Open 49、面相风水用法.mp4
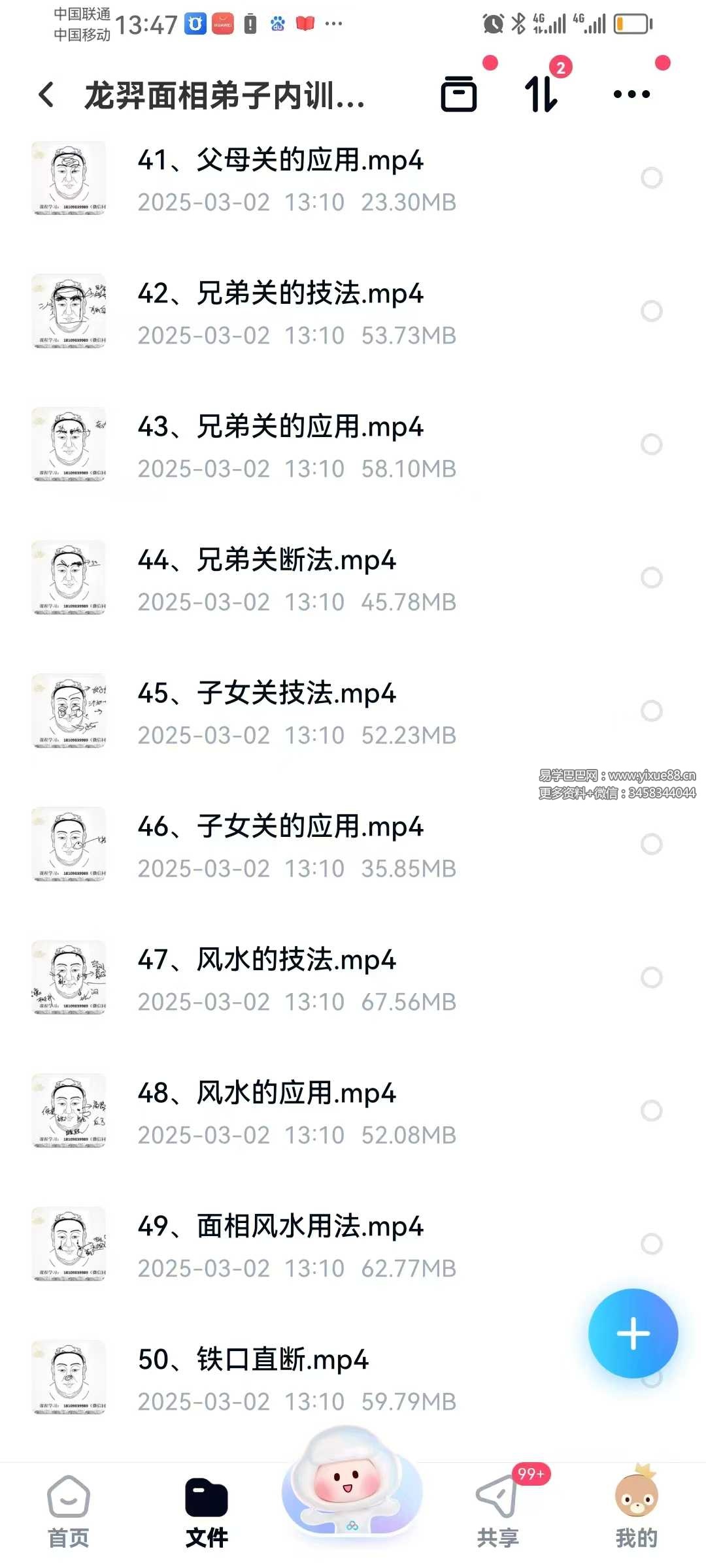 pos(280,1227)
